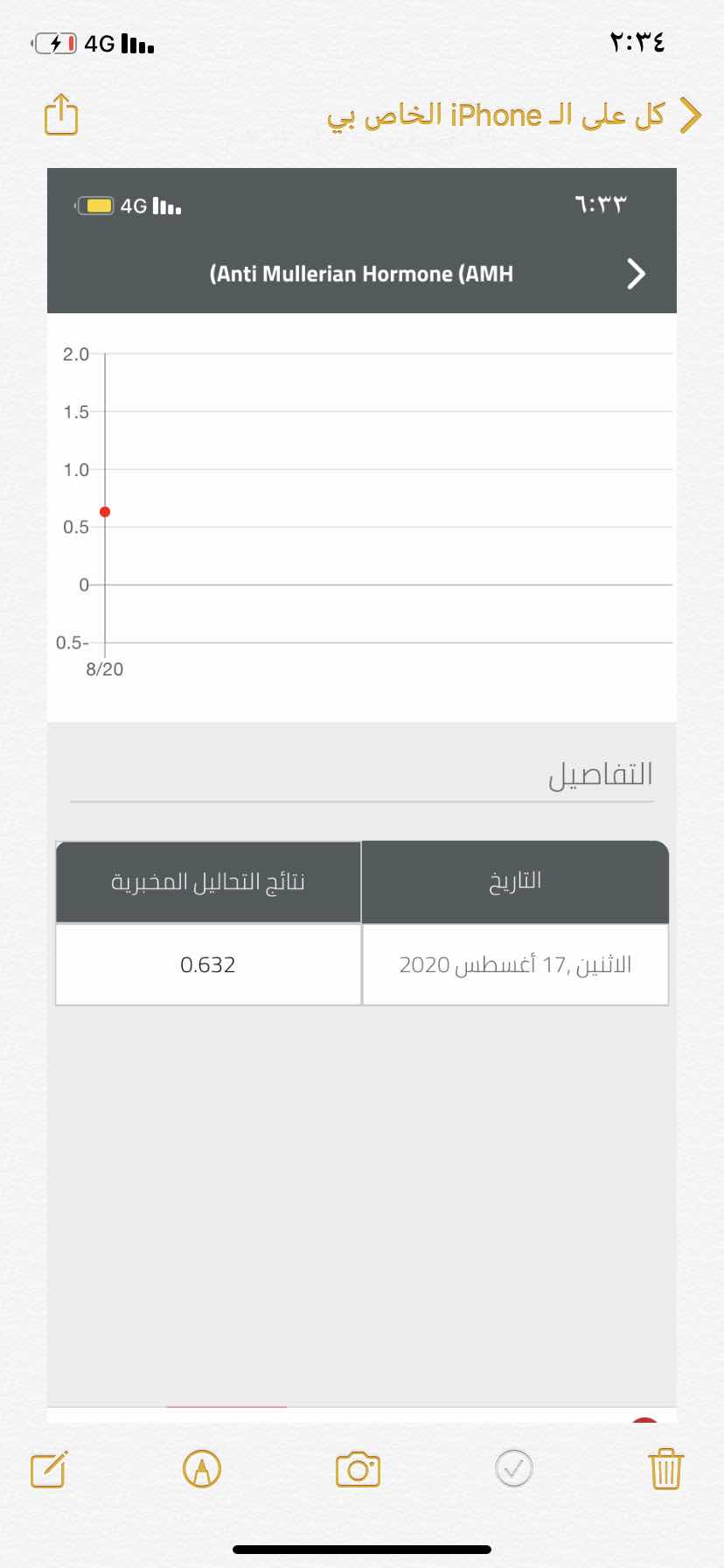
Task: Open the camera to add a photo
Action: (x=358, y=1468)
